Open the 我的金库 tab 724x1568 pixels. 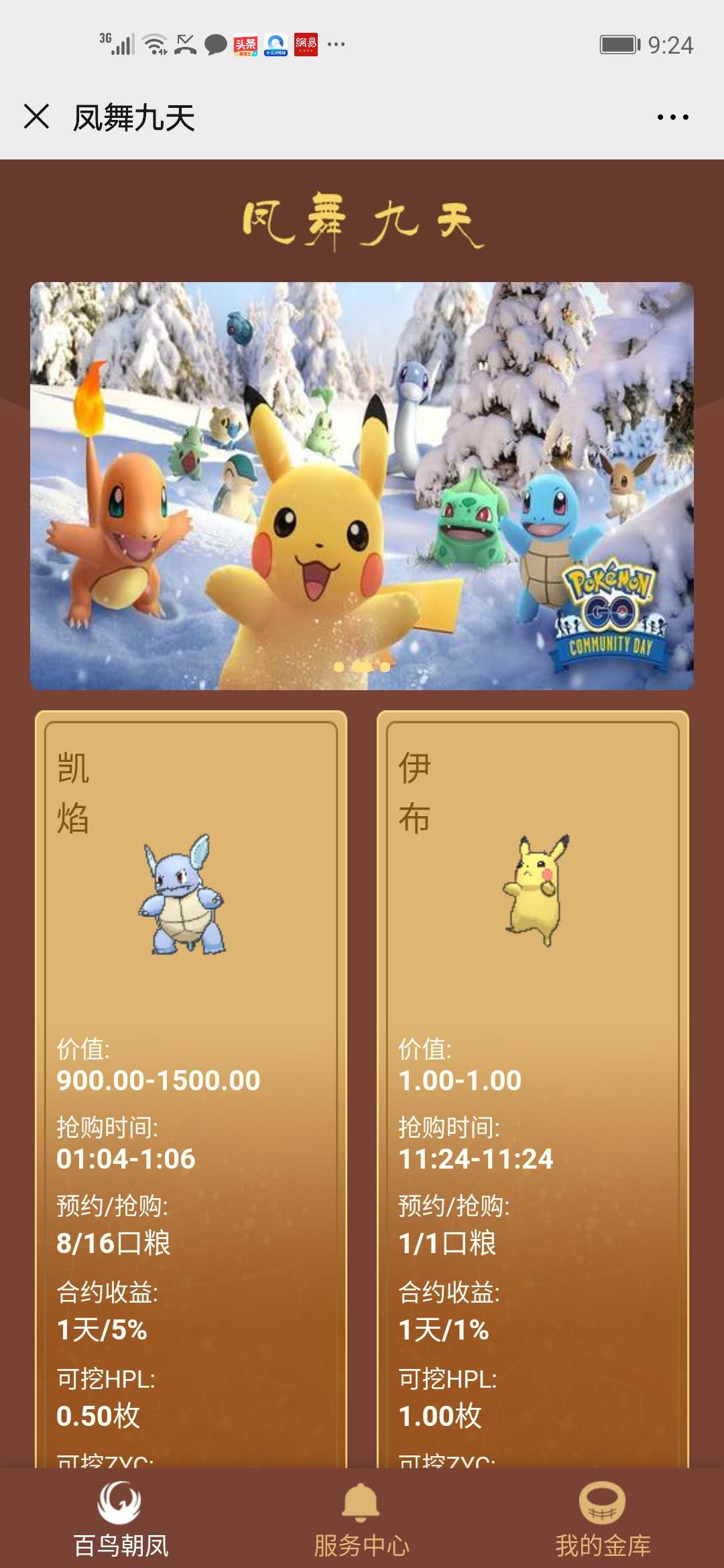click(603, 1519)
